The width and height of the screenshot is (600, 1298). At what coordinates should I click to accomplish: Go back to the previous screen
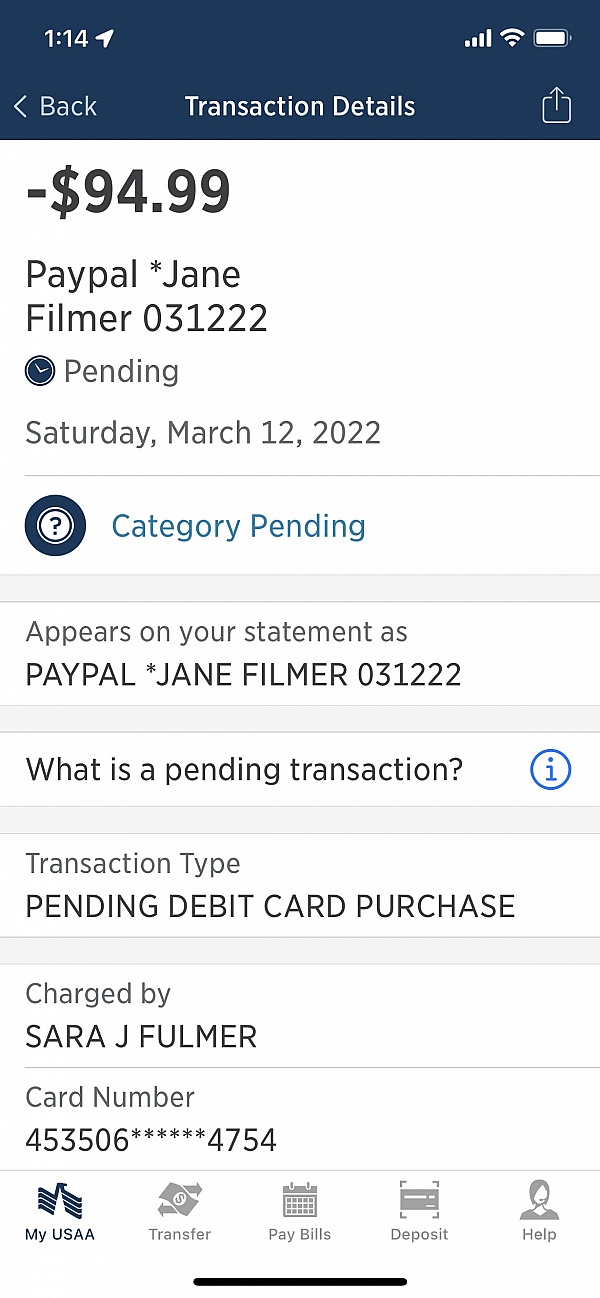55,106
